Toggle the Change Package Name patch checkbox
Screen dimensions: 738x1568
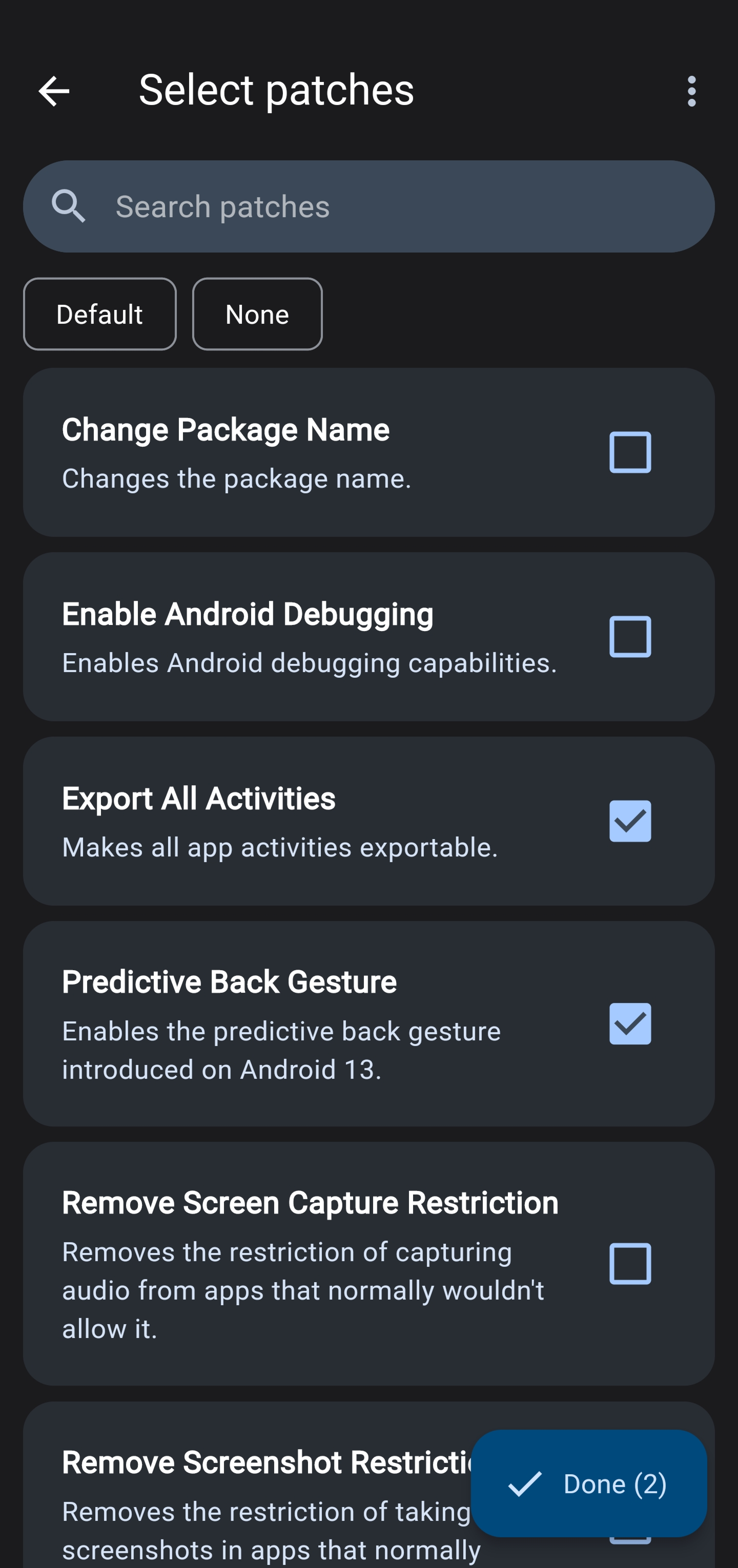[630, 452]
